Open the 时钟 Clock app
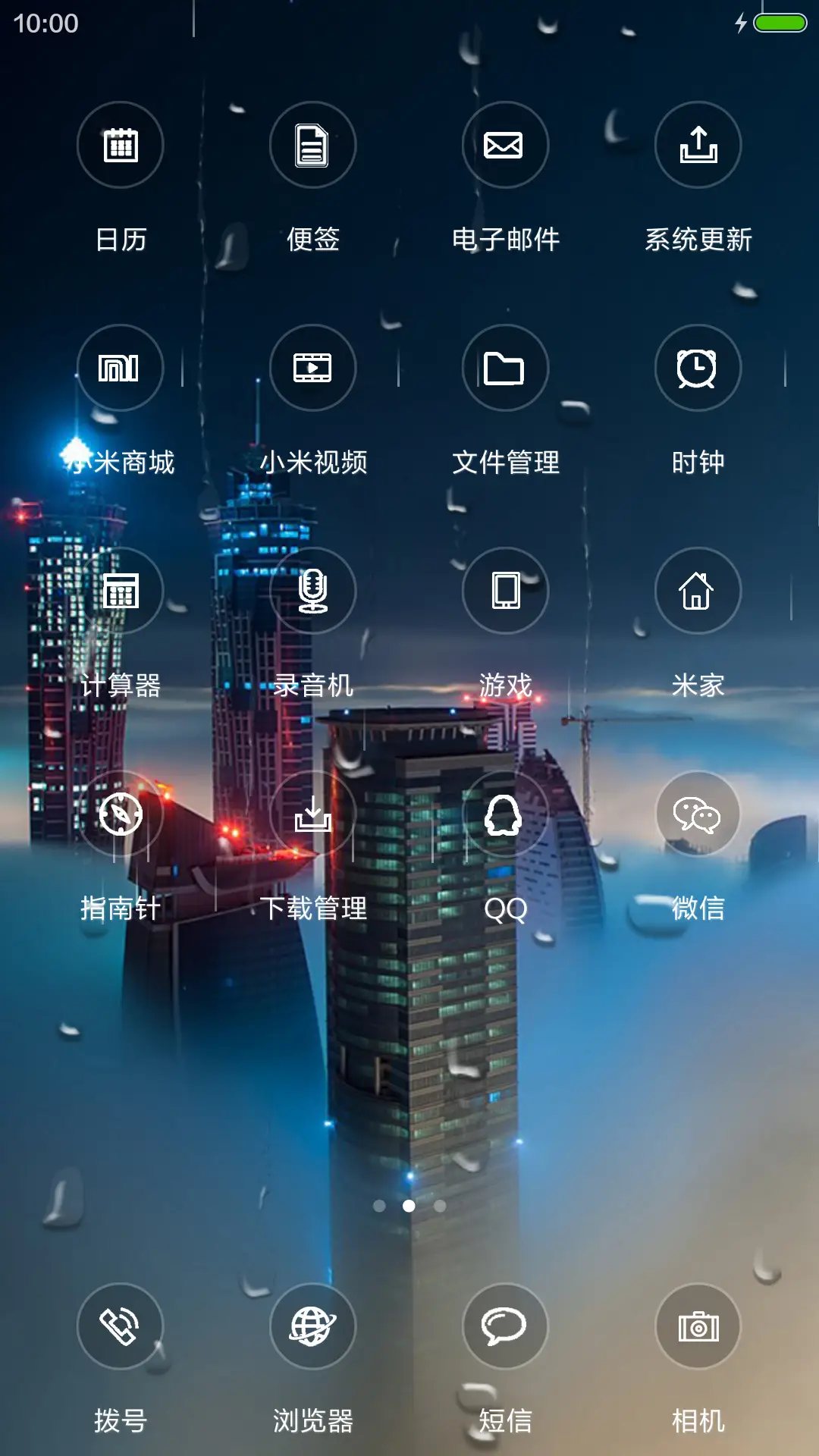The height and width of the screenshot is (1456, 819). (x=698, y=366)
